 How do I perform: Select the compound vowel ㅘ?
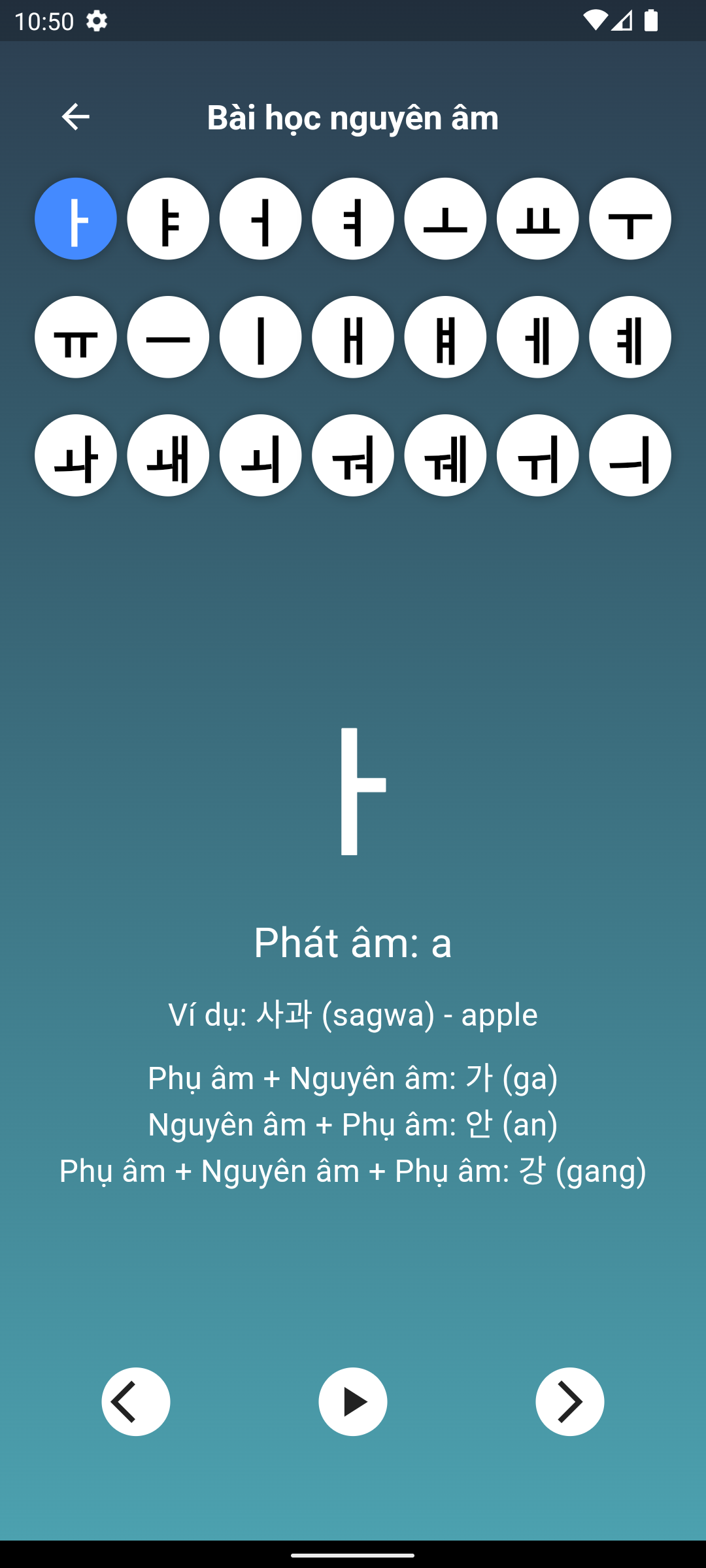click(76, 455)
